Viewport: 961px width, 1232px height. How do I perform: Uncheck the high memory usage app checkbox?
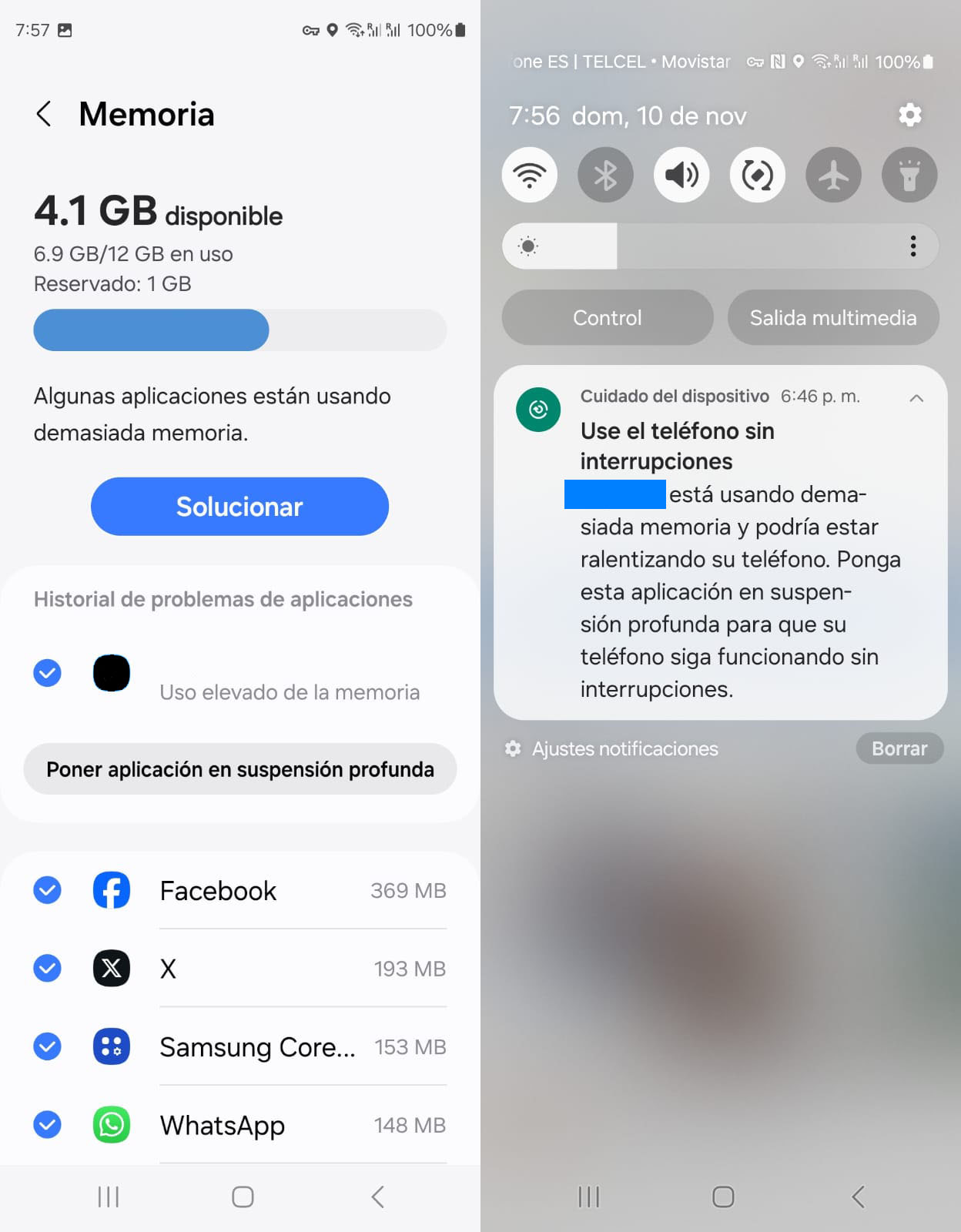point(47,673)
